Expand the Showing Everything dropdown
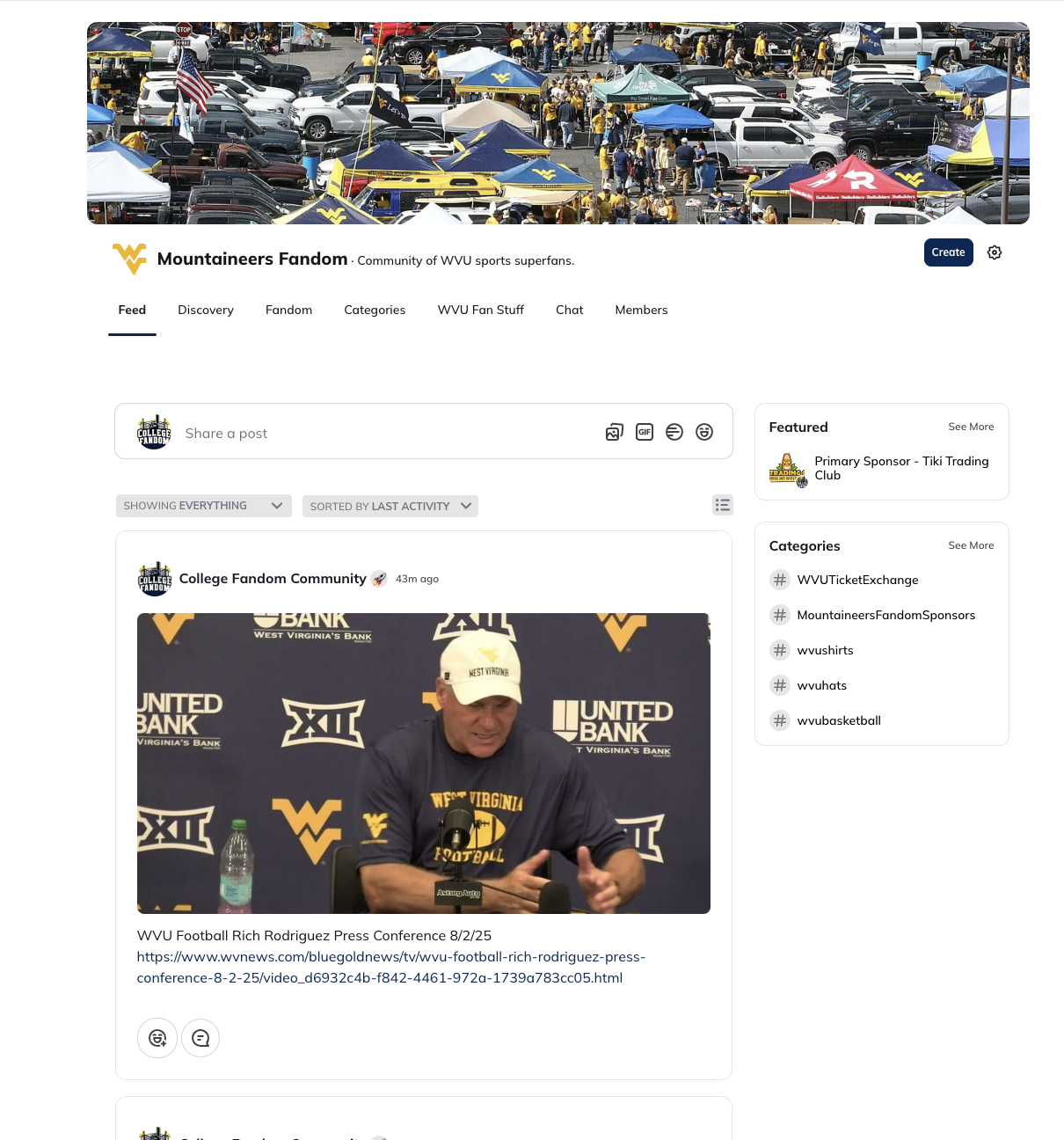Screen dimensions: 1064x1140 (203, 506)
